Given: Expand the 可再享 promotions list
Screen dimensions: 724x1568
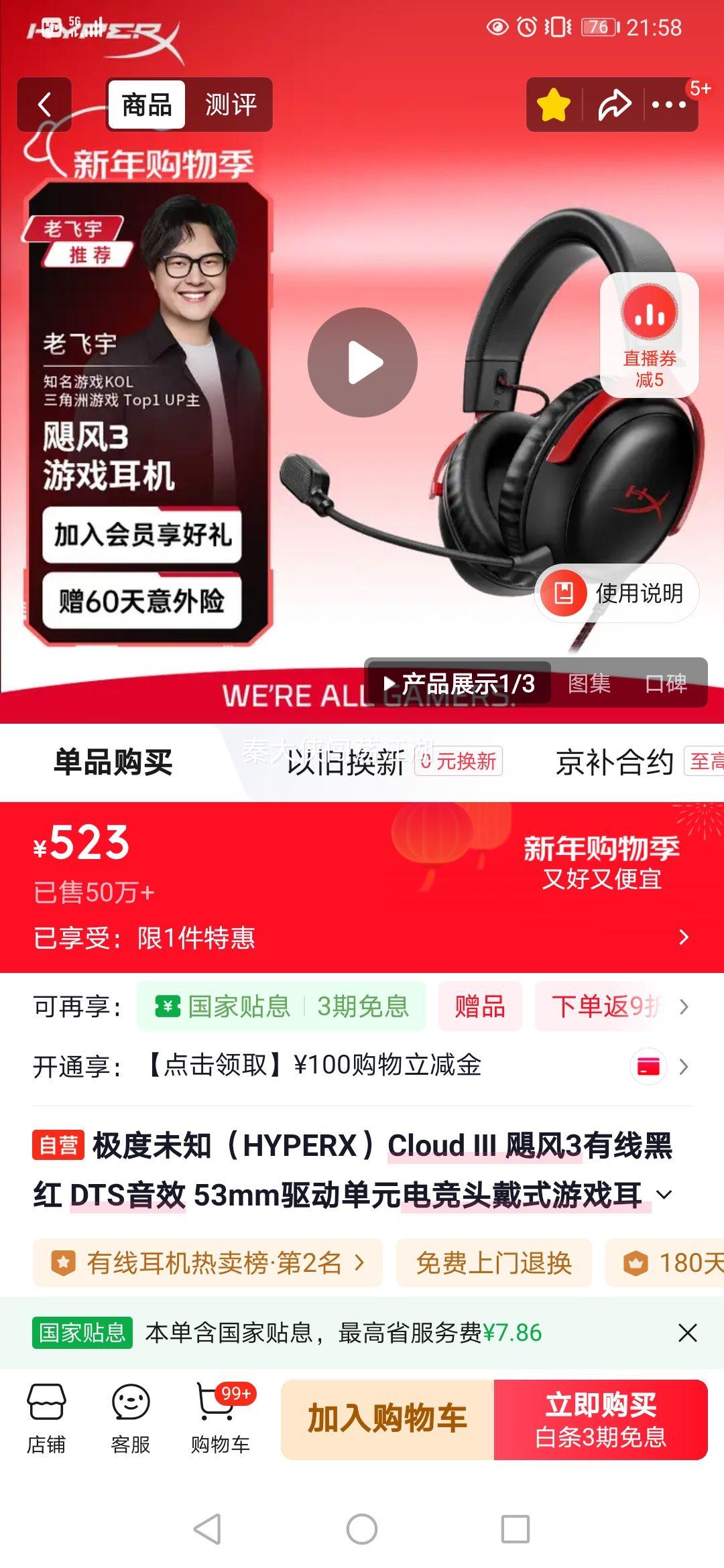Looking at the screenshot, I should click(x=683, y=1008).
